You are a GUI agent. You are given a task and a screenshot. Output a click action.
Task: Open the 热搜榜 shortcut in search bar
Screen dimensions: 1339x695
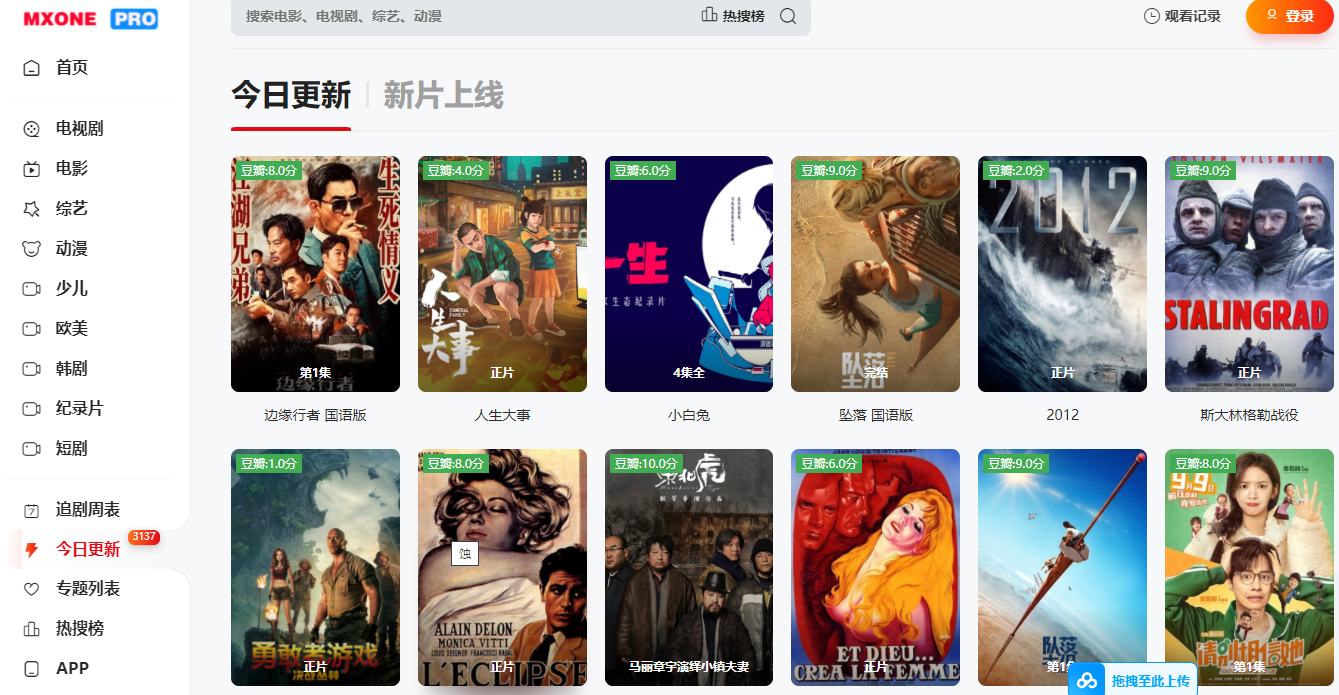coord(733,16)
